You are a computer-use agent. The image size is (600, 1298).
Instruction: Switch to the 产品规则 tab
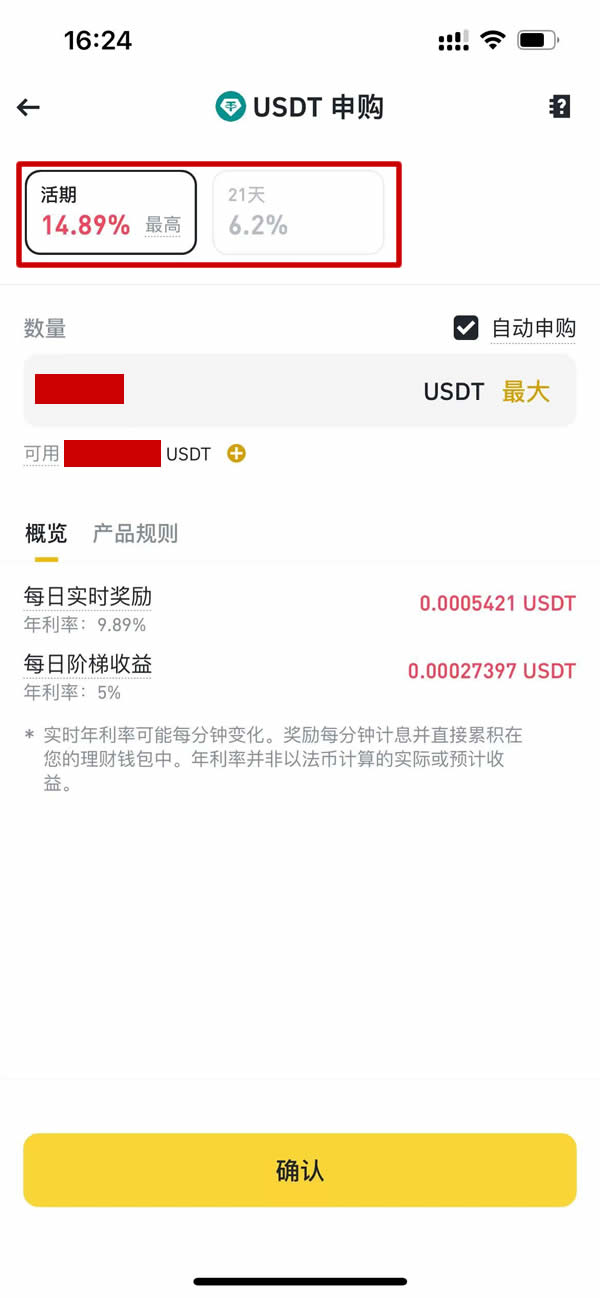[135, 533]
